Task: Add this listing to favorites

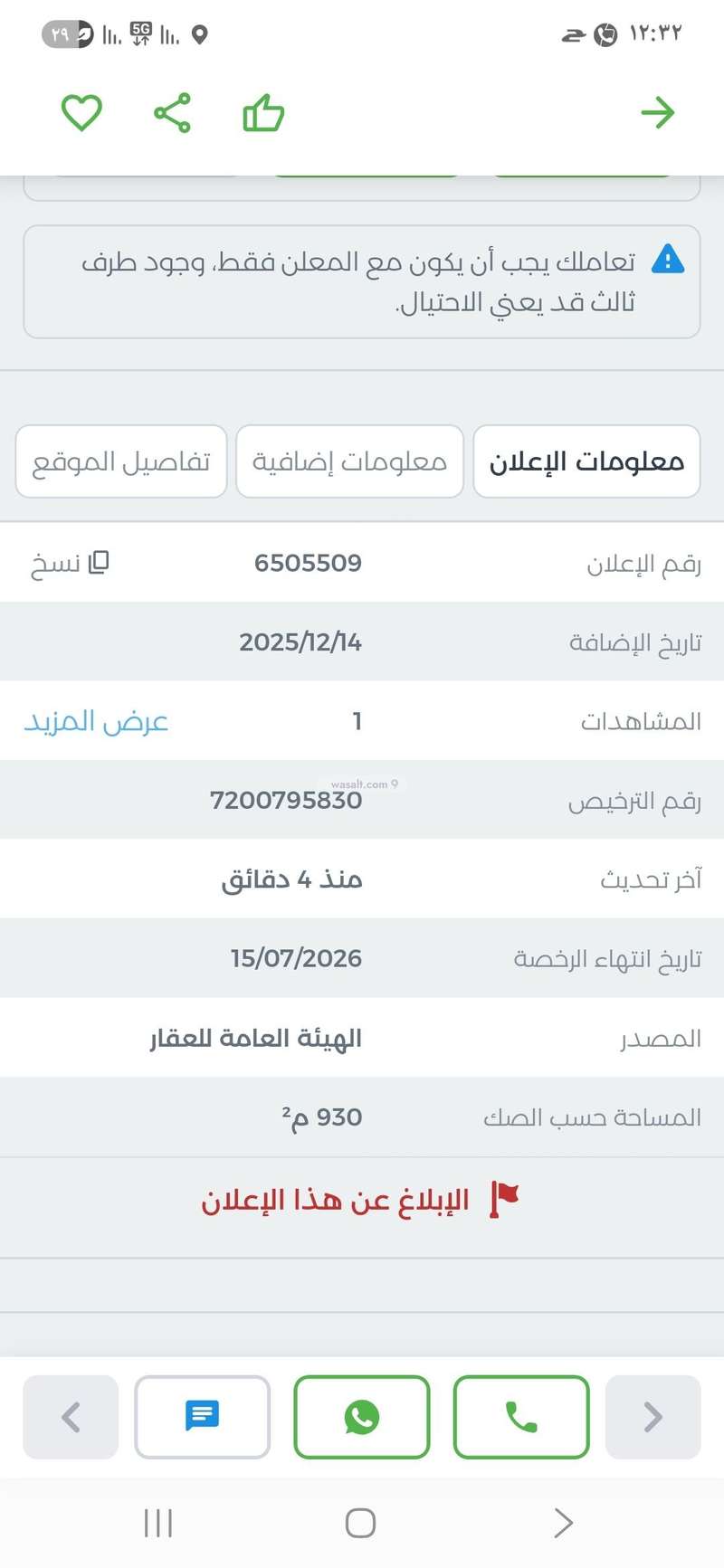Action: tap(81, 113)
